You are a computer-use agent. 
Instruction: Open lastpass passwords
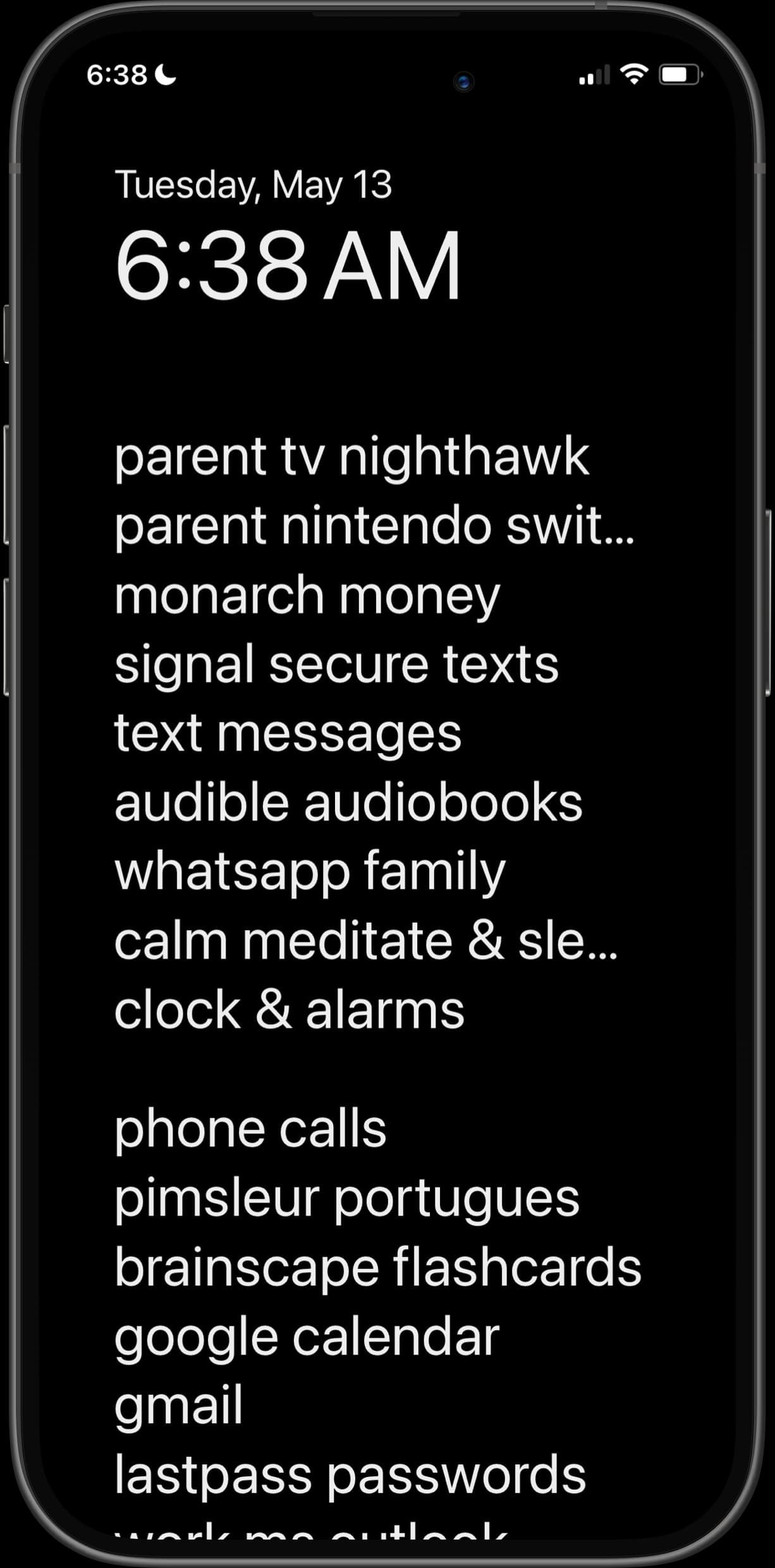point(350,1475)
